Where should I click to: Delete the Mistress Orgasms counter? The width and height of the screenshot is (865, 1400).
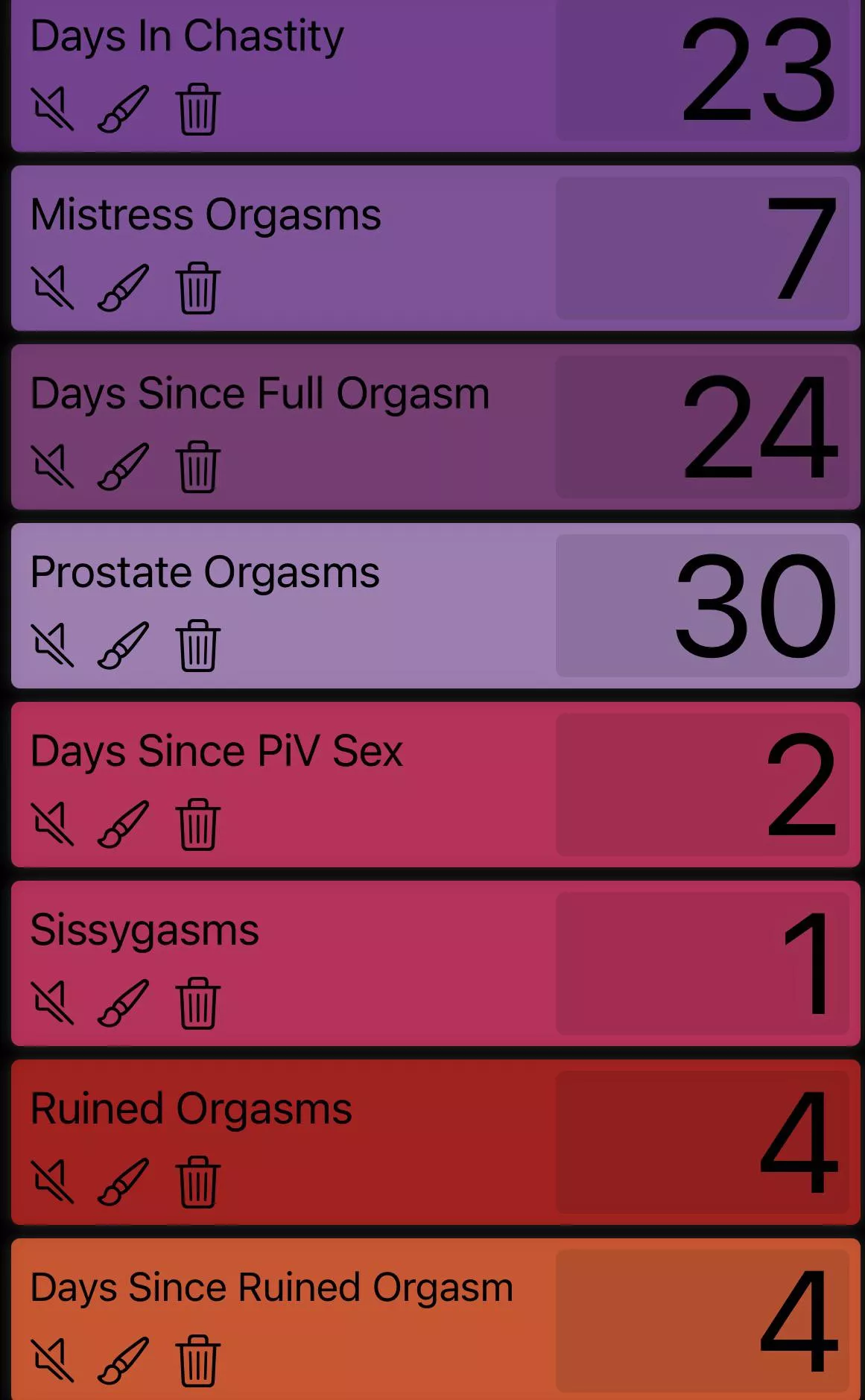197,288
